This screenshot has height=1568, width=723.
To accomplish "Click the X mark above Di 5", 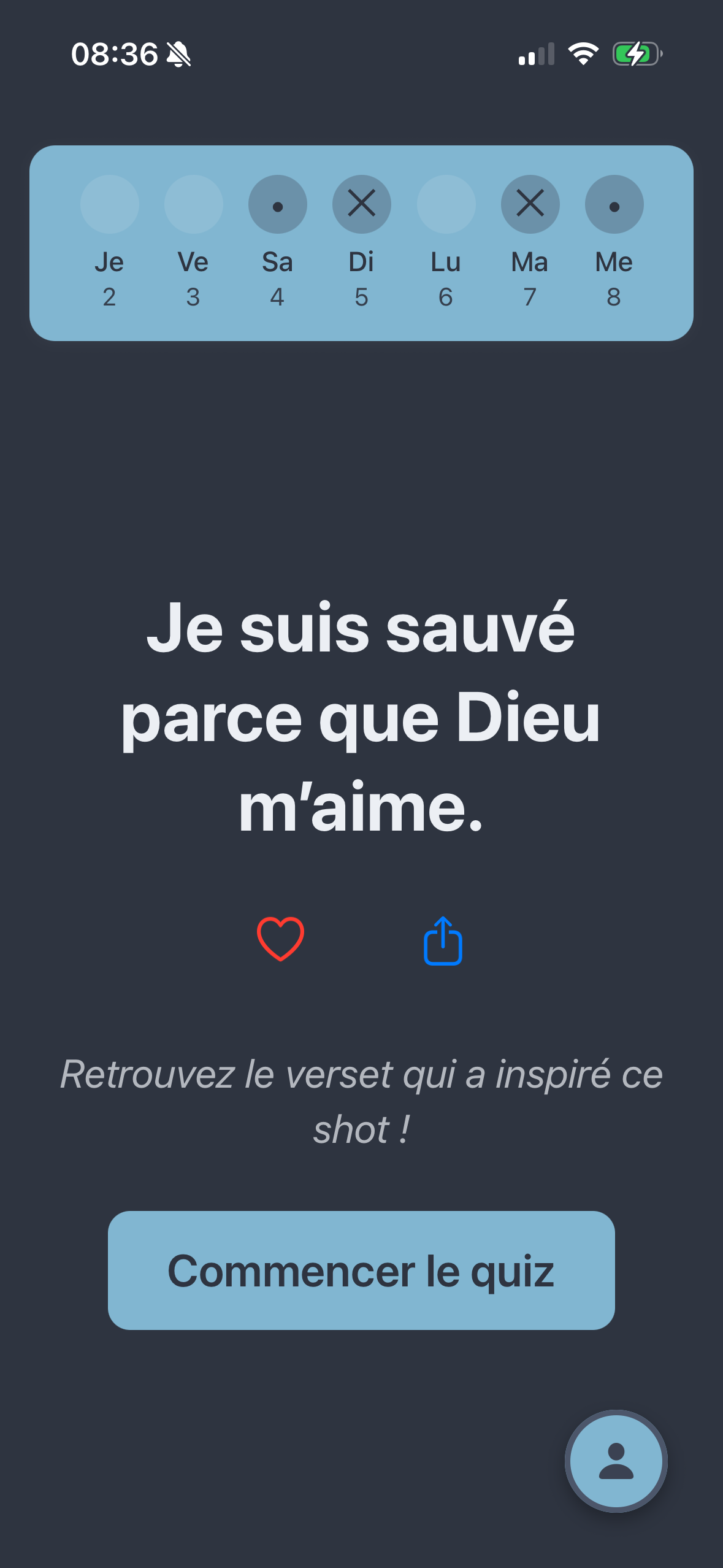I will 361,204.
